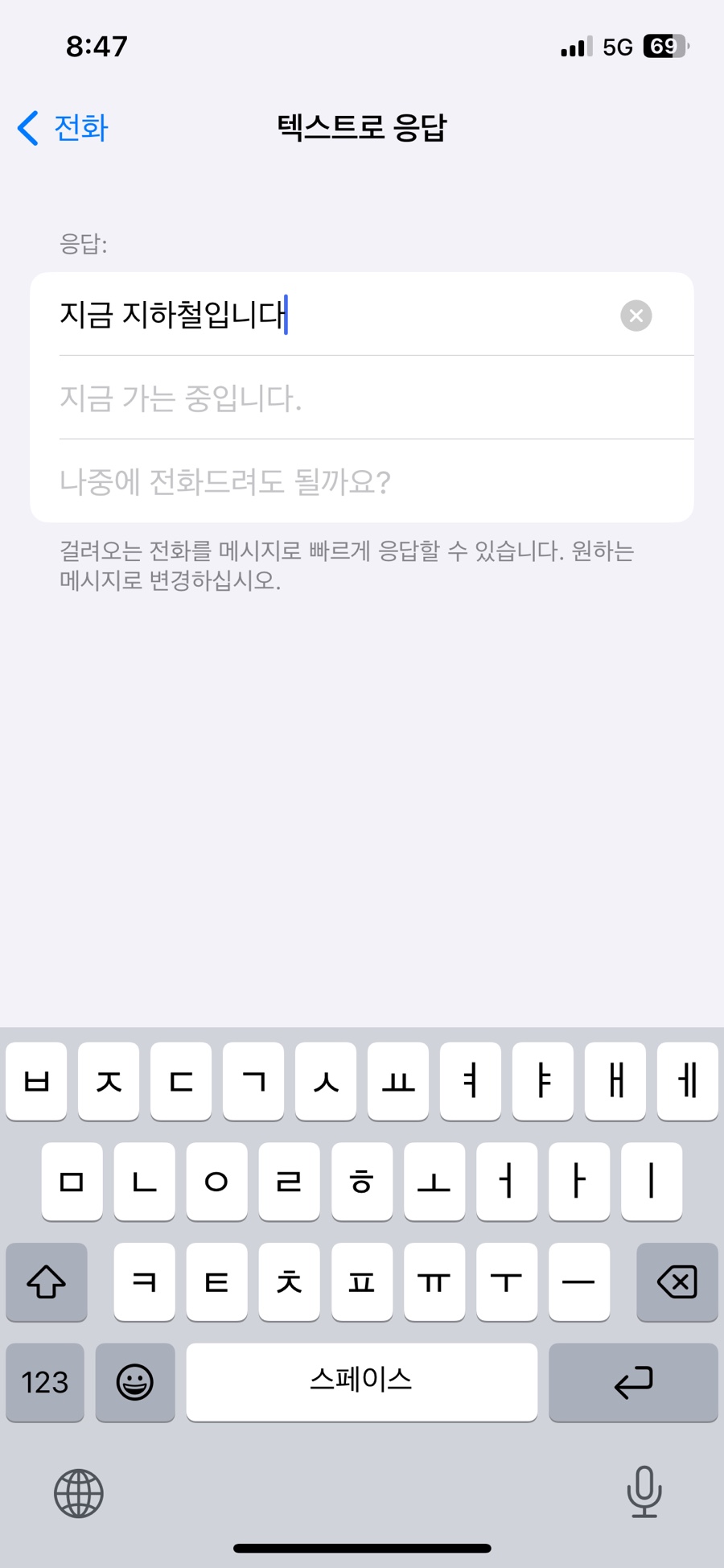Select the 나중에 전화드려도 될까요? reply field
The height and width of the screenshot is (1568, 724).
pyautogui.click(x=362, y=481)
